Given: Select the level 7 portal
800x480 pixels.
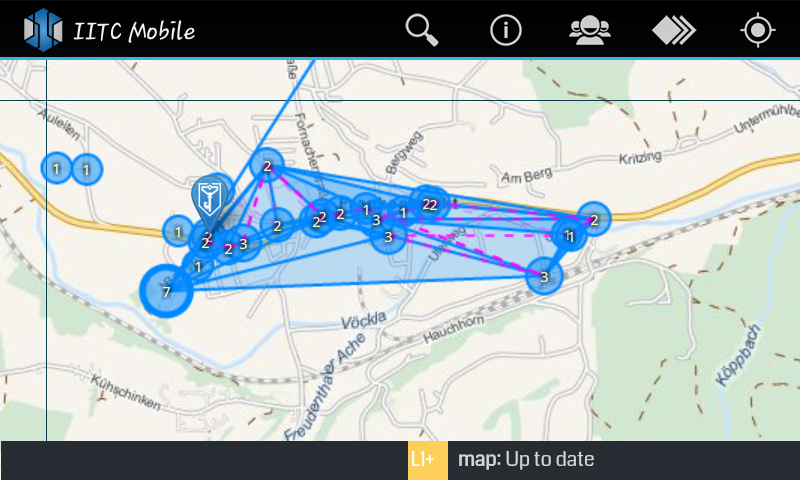Looking at the screenshot, I should coord(166,292).
